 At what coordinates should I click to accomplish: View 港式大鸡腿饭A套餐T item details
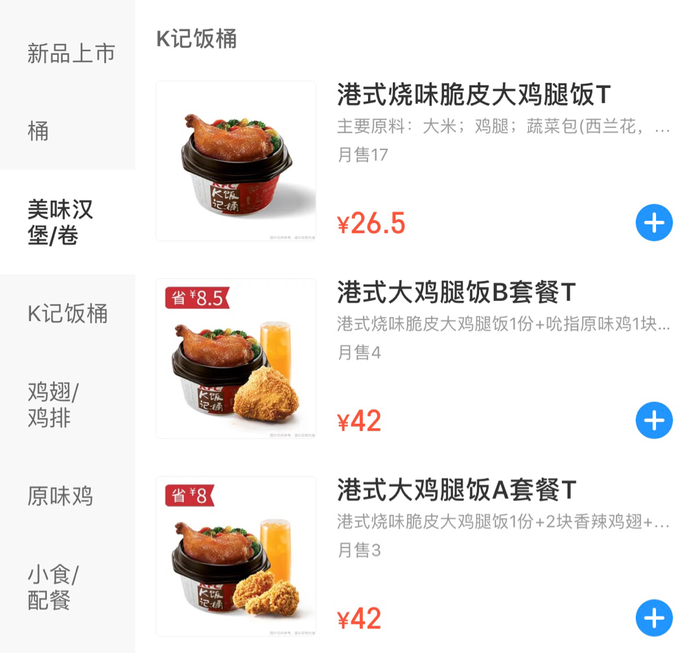click(x=456, y=490)
